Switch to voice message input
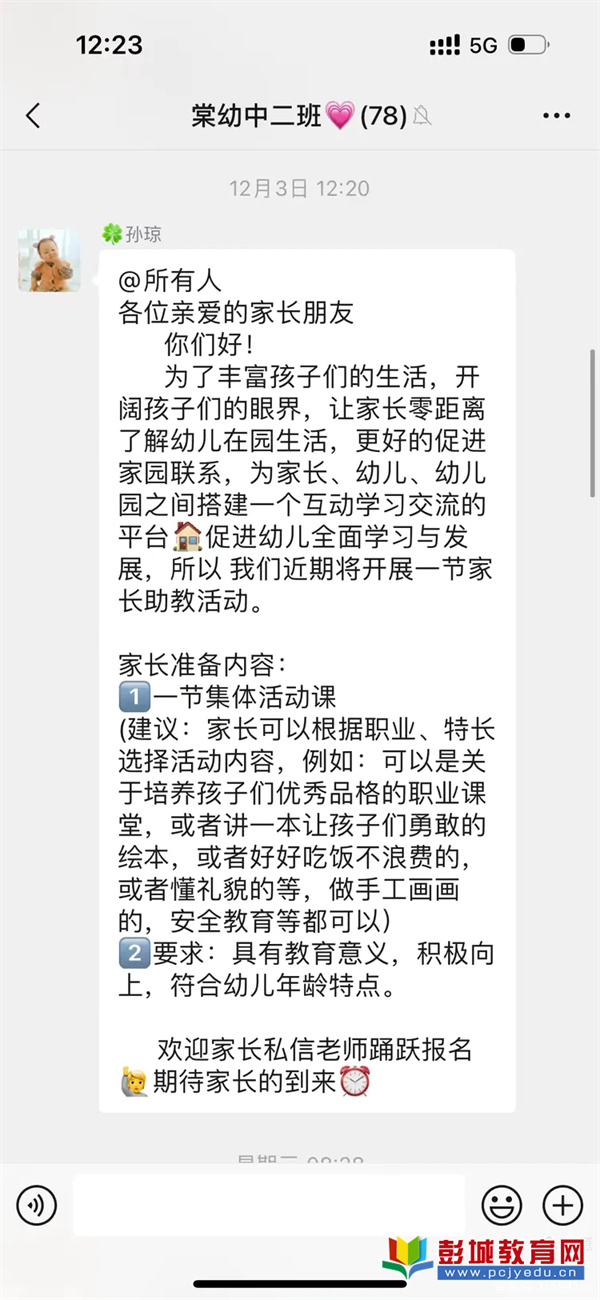Screen dimensions: 600x1300 pos(37,1206)
